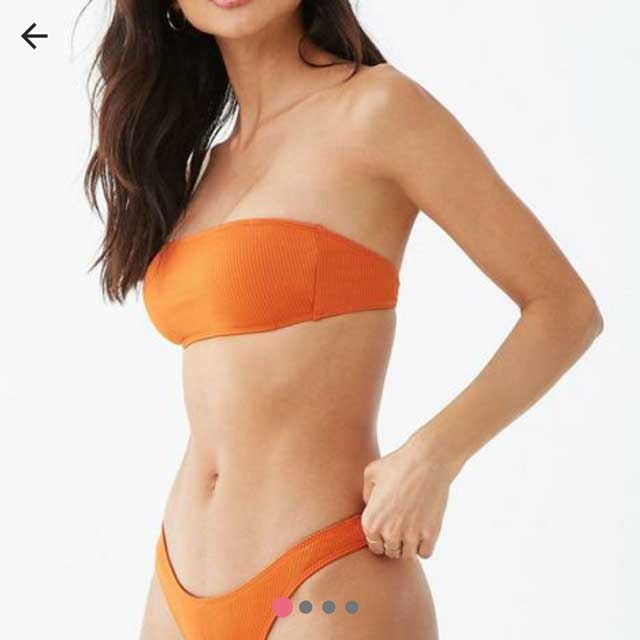Go back using the arrow icon
The image size is (640, 640).
(x=34, y=37)
